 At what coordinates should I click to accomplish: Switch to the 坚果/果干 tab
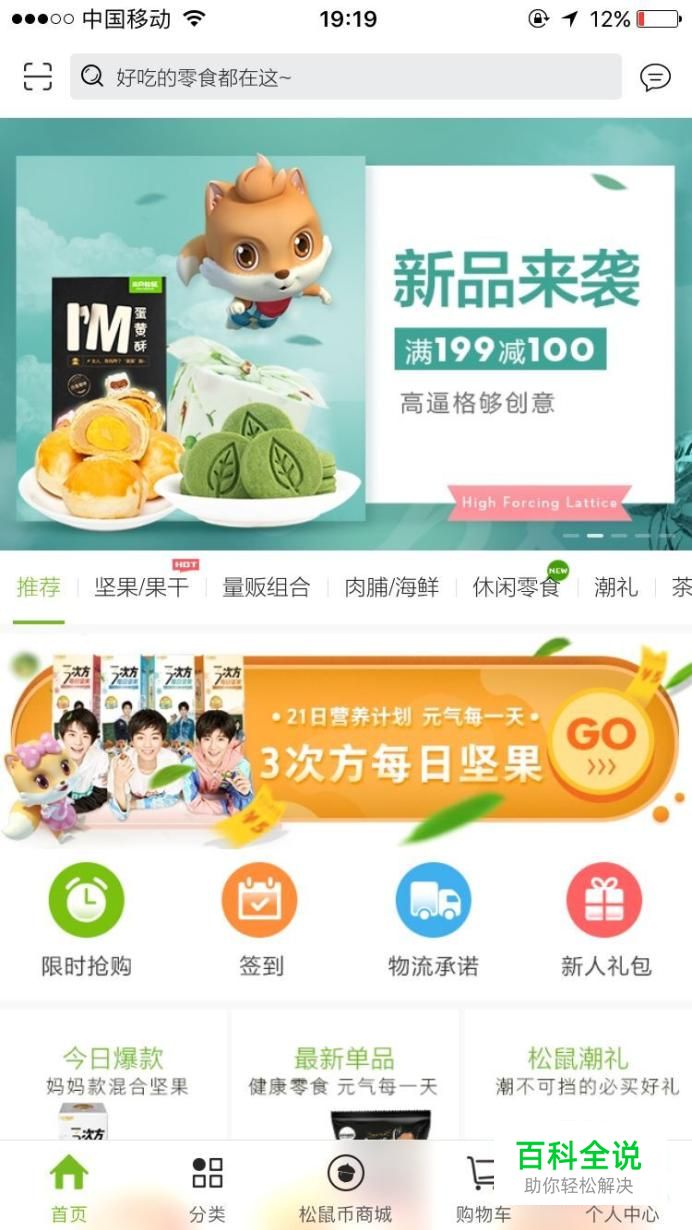[141, 587]
